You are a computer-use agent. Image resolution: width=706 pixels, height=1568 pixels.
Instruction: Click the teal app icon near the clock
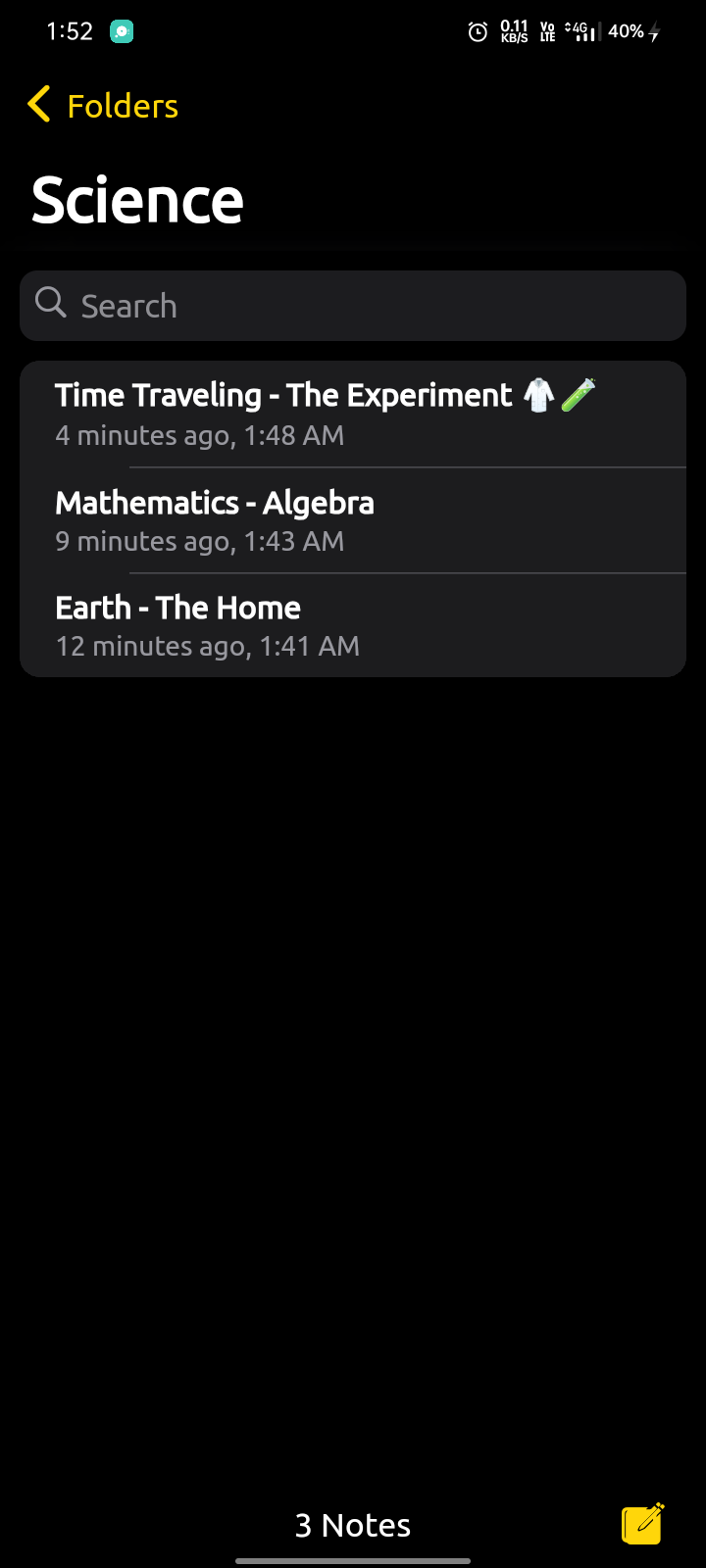121,31
